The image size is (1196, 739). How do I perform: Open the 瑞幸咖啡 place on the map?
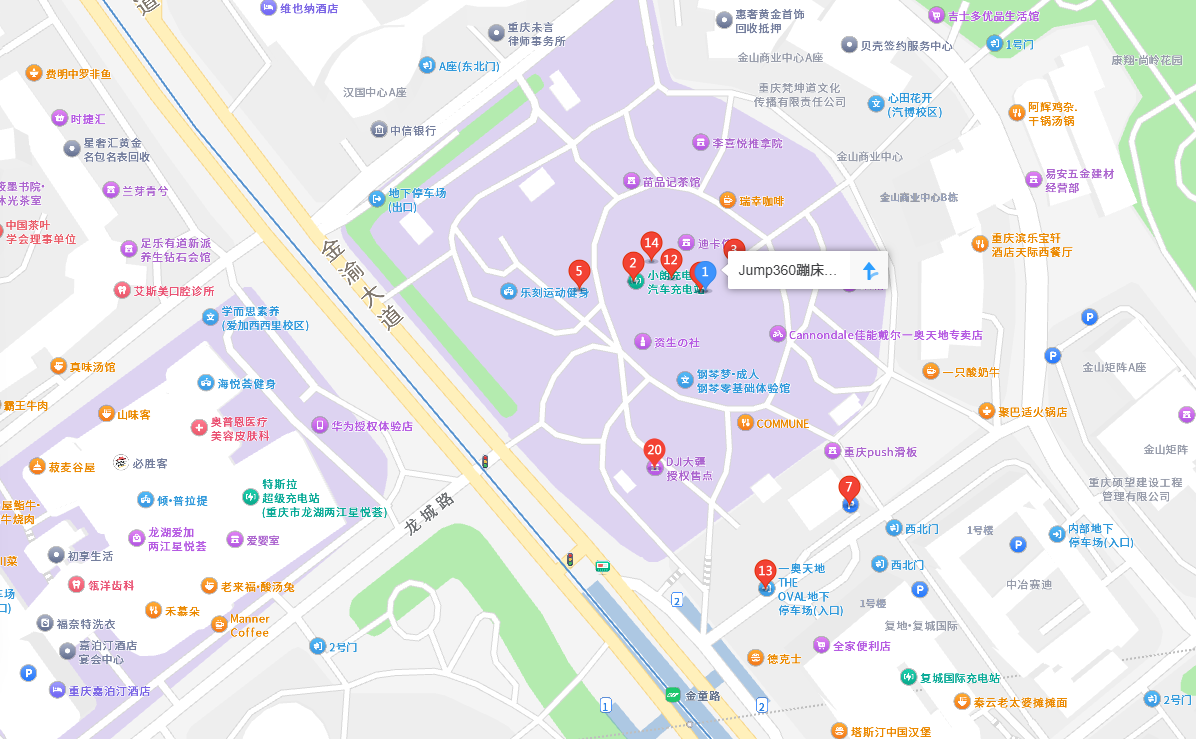click(x=752, y=201)
